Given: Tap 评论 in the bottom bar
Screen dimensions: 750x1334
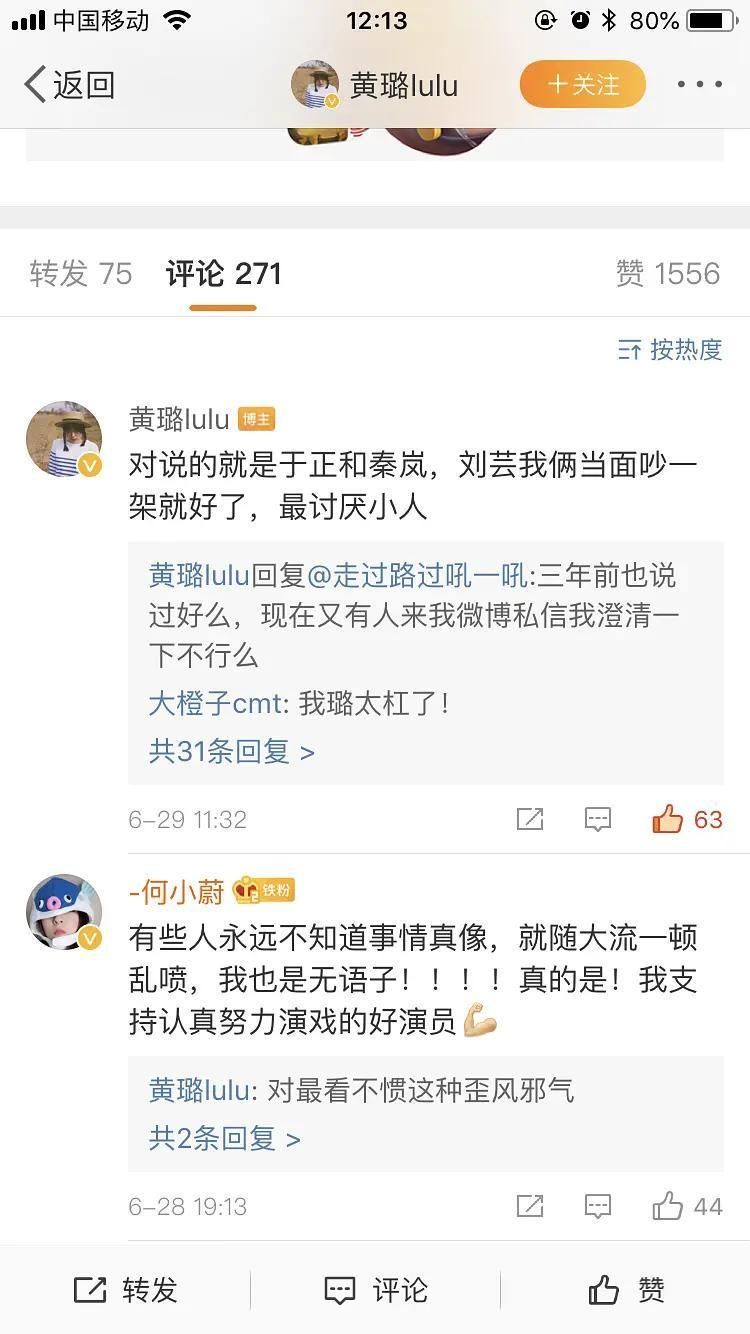Looking at the screenshot, I should pyautogui.click(x=376, y=1290).
